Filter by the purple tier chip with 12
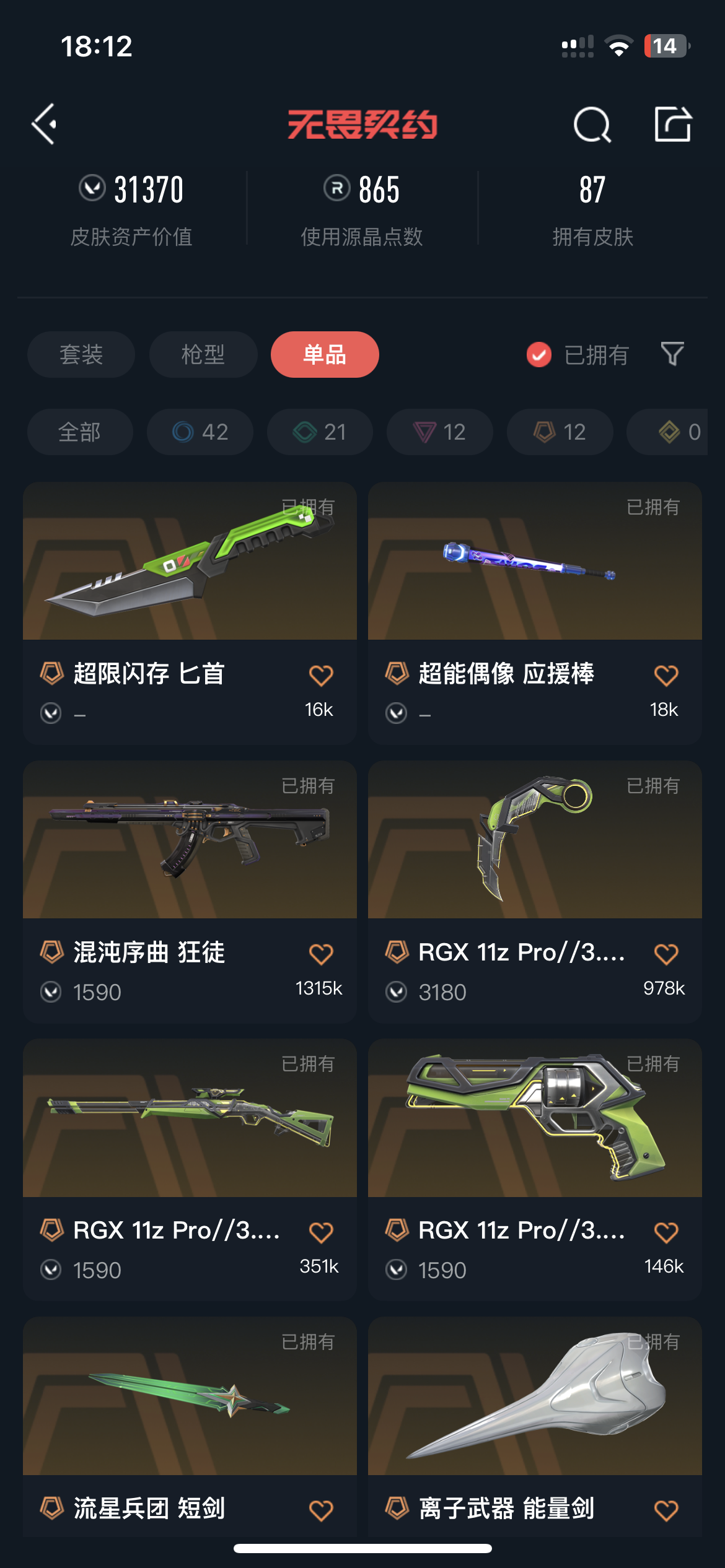 [440, 432]
